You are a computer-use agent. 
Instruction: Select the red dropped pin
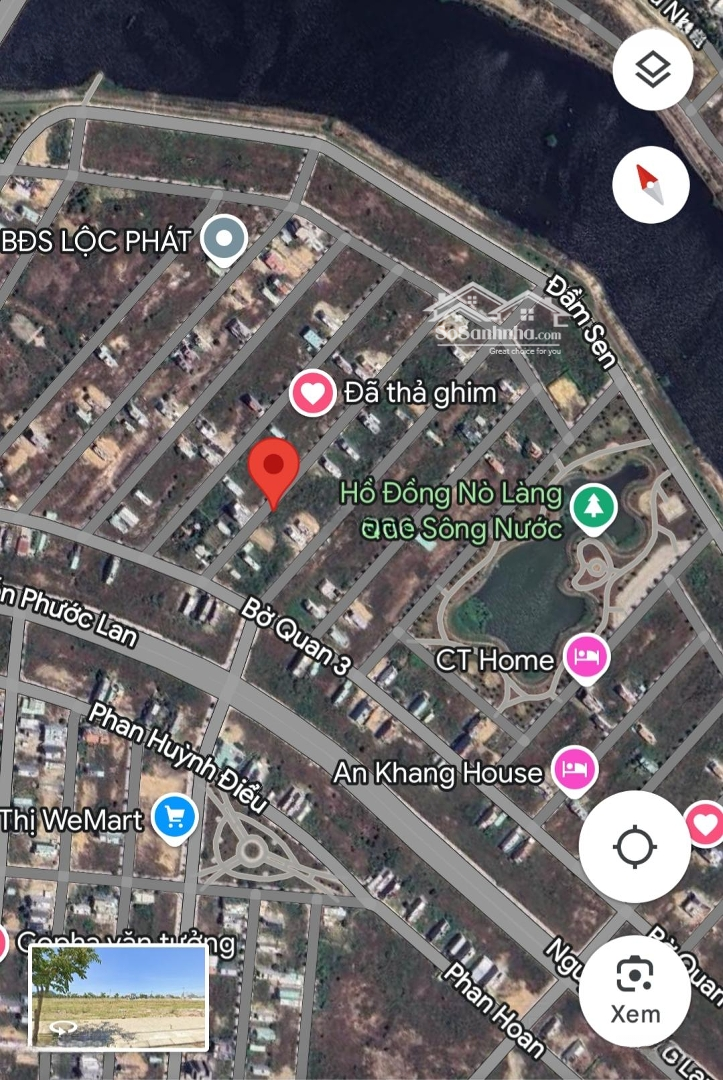pos(273,471)
